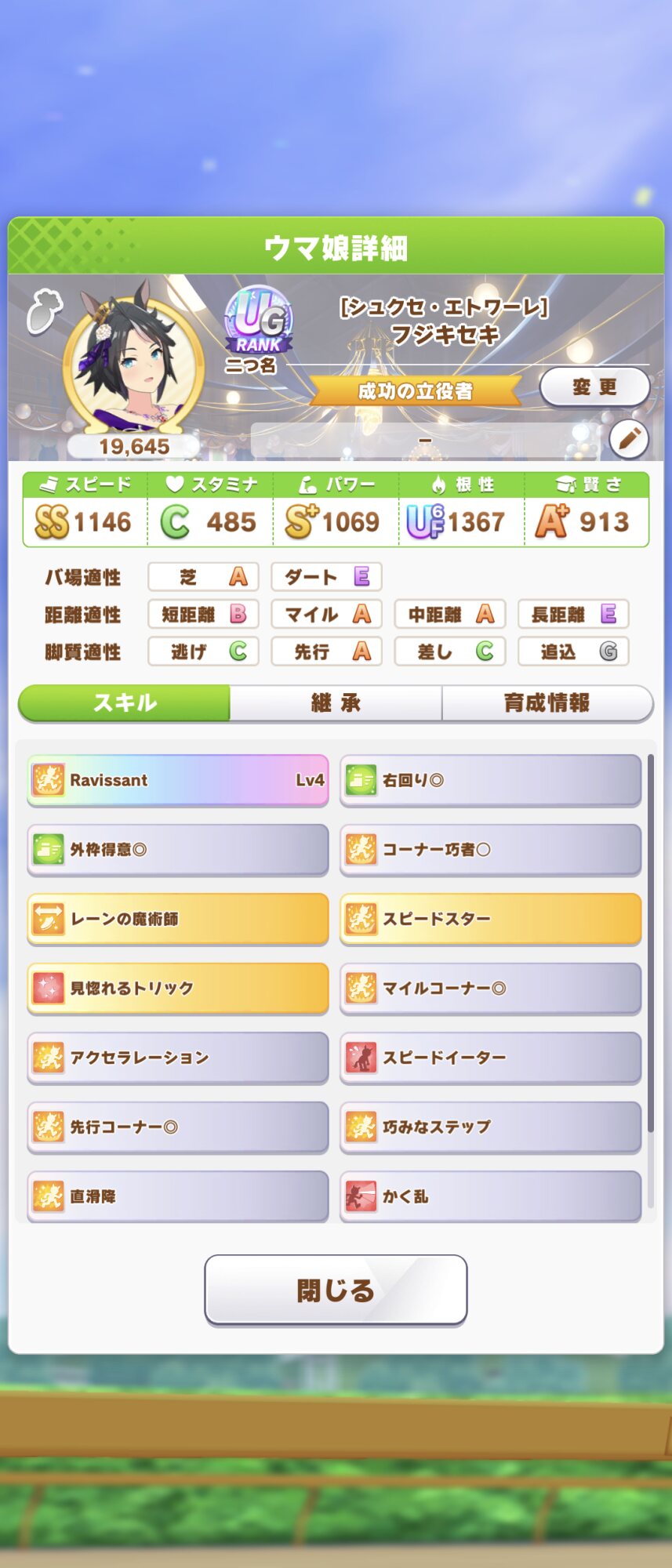
Task: View the スピードイーター skill
Action: [x=490, y=1058]
